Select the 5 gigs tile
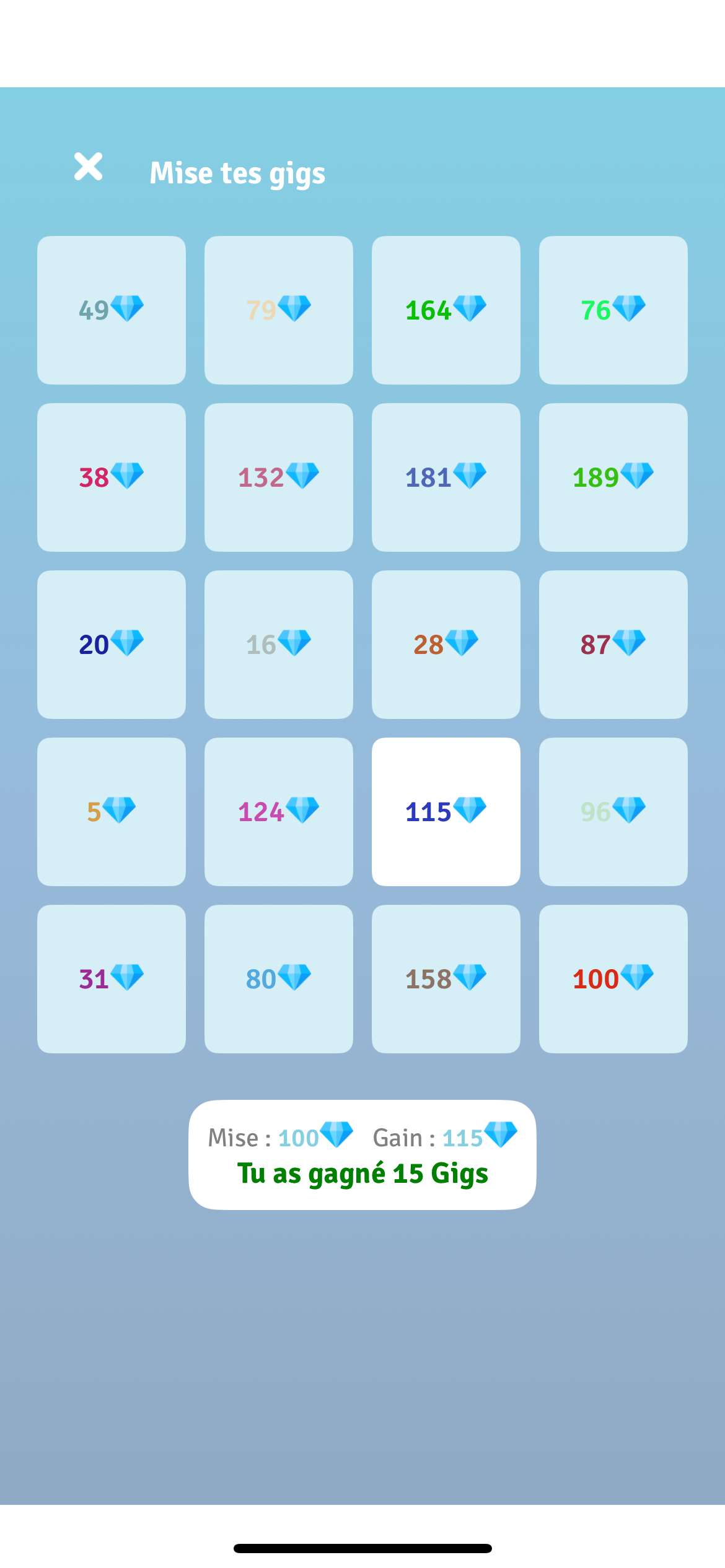Image resolution: width=725 pixels, height=1568 pixels. pyautogui.click(x=112, y=812)
